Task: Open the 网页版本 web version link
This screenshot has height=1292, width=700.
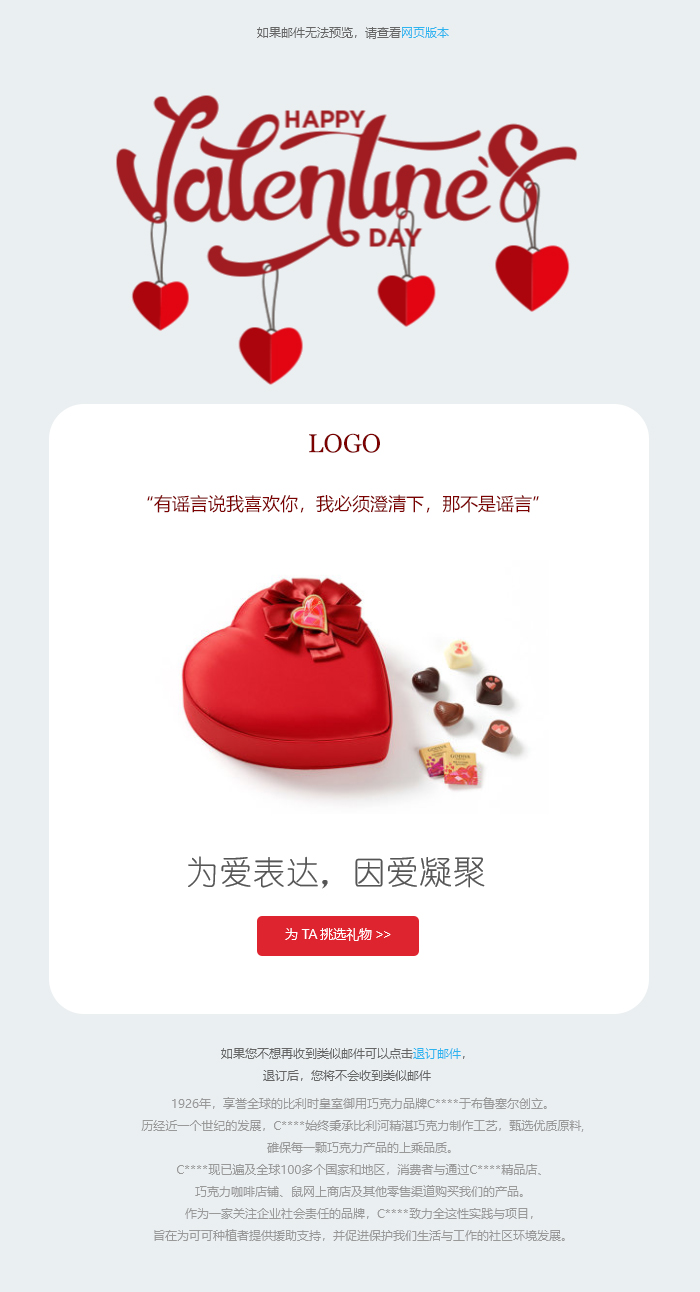Action: (x=425, y=33)
